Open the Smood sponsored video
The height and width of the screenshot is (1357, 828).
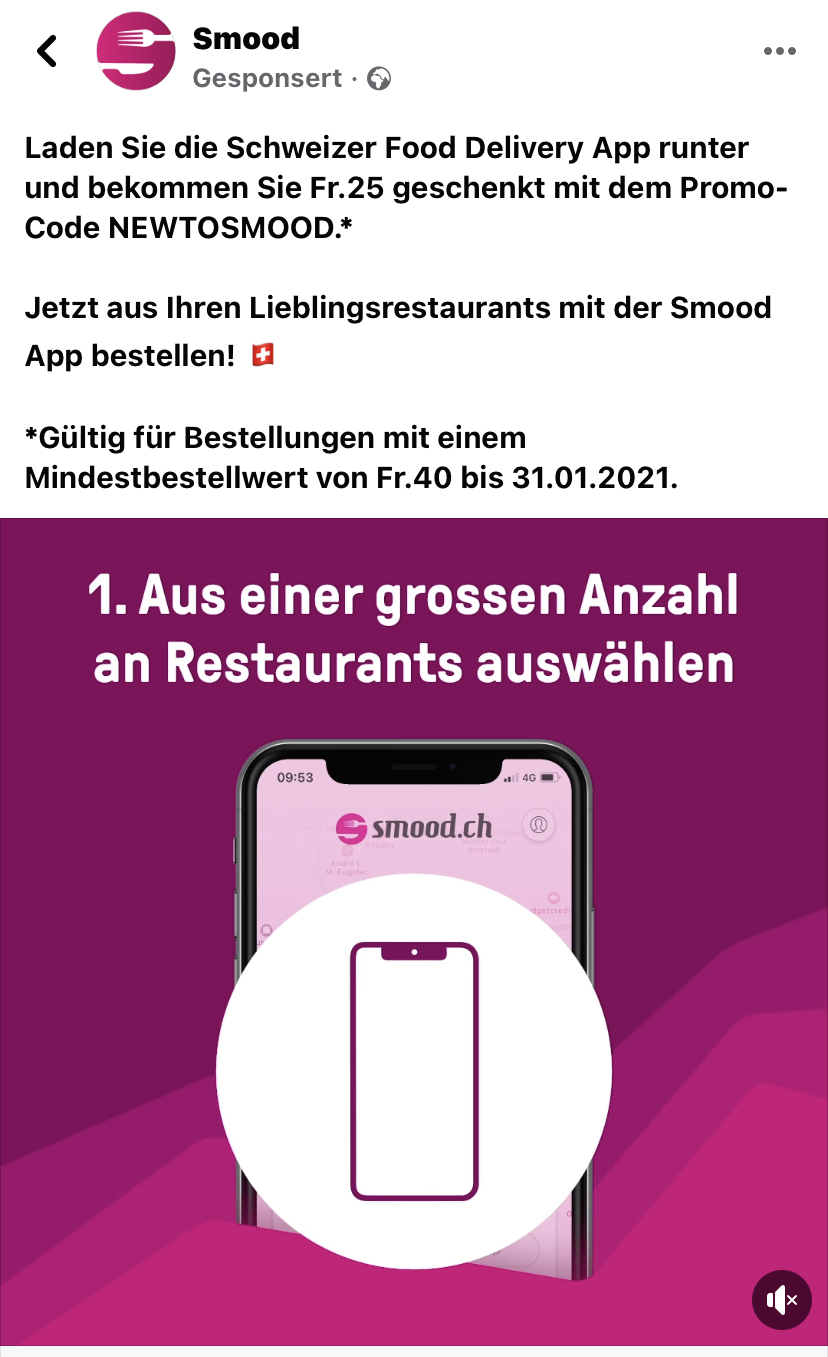(x=414, y=930)
